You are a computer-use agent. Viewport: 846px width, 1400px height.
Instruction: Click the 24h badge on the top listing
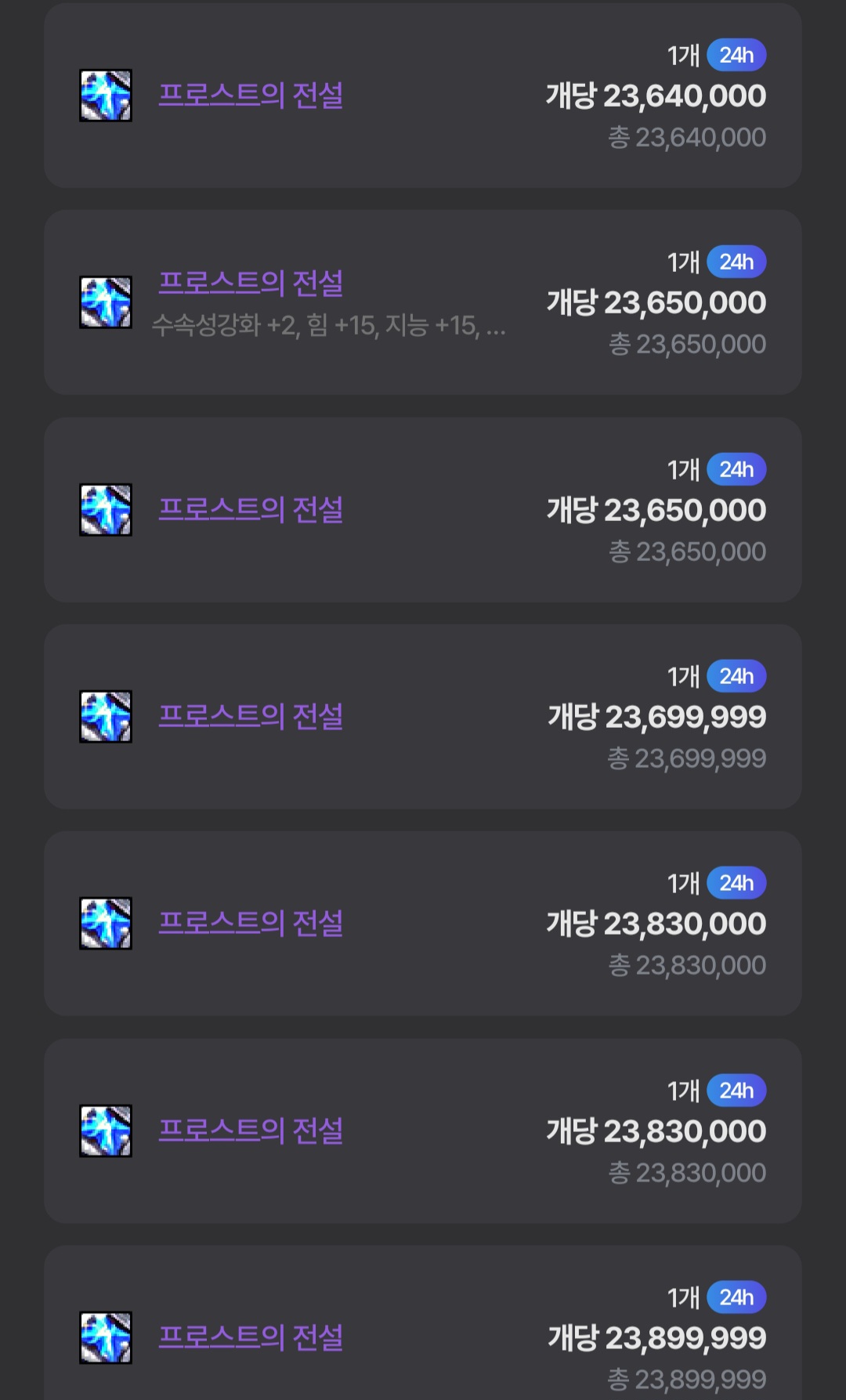[x=736, y=55]
